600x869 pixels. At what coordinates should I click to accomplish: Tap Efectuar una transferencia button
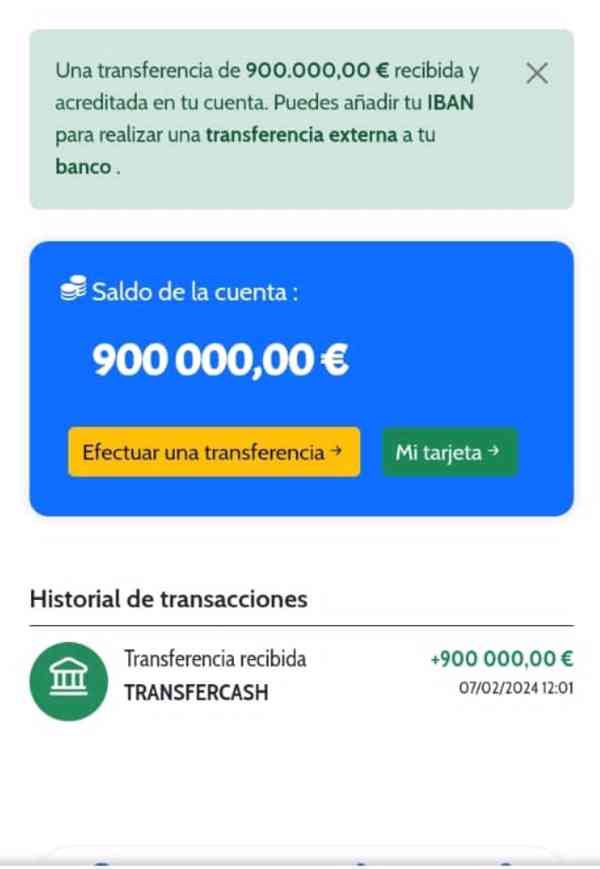point(213,452)
